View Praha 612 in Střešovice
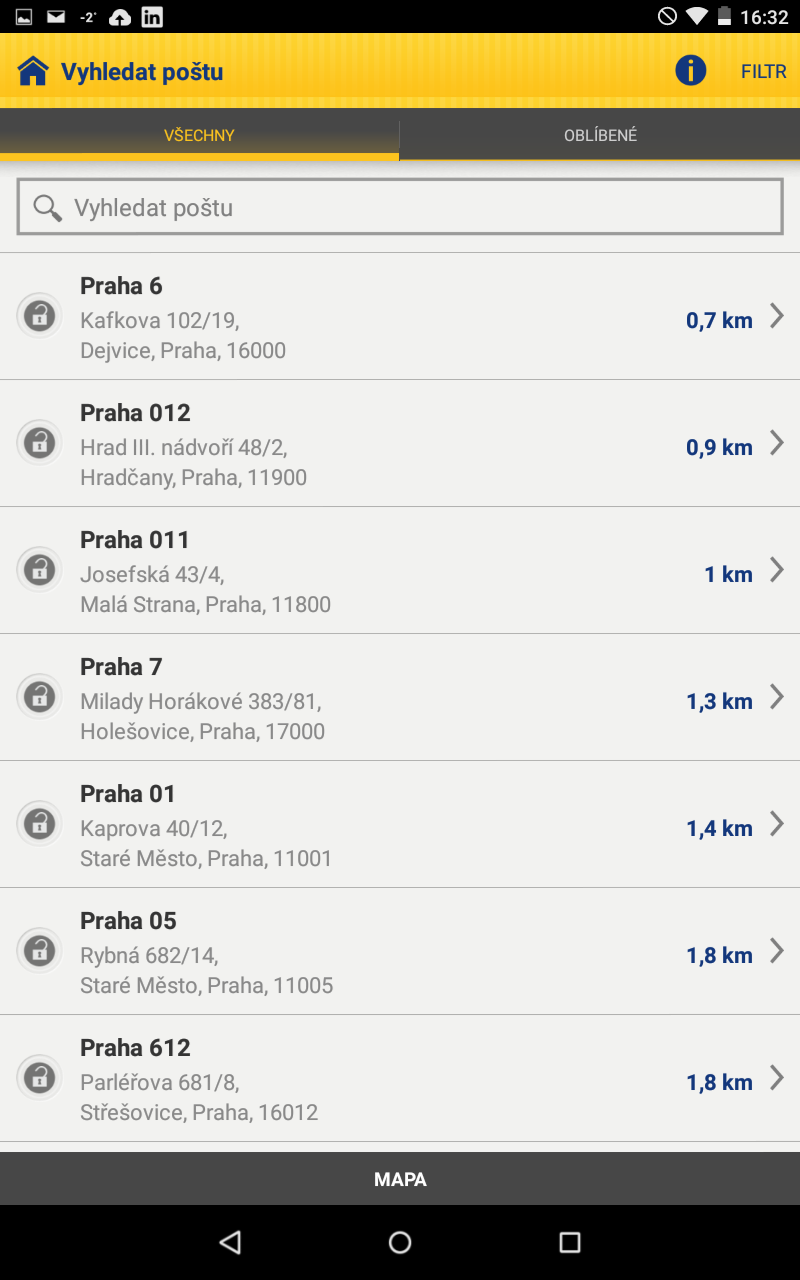The width and height of the screenshot is (800, 1280). pyautogui.click(x=400, y=1079)
